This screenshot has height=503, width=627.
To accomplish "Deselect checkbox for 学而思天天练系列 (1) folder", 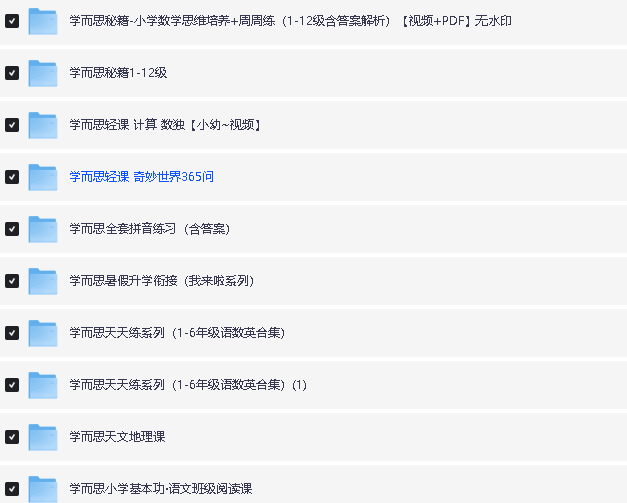I will click(x=12, y=385).
